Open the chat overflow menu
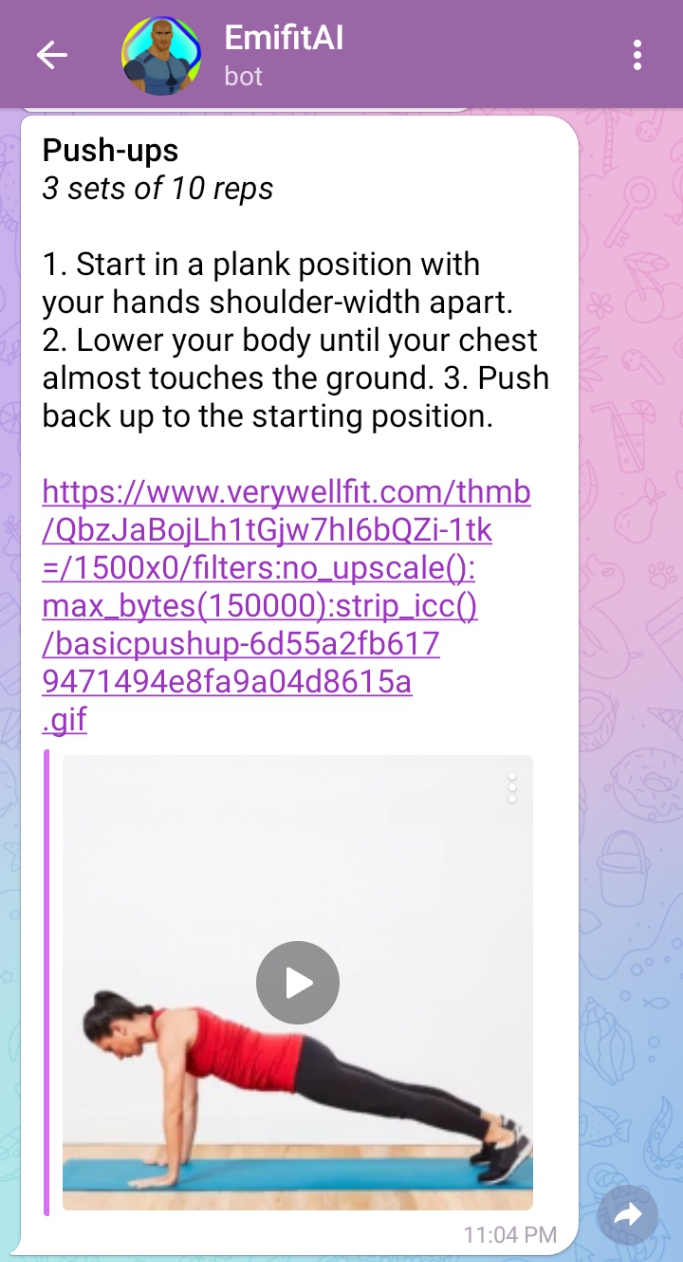 637,55
